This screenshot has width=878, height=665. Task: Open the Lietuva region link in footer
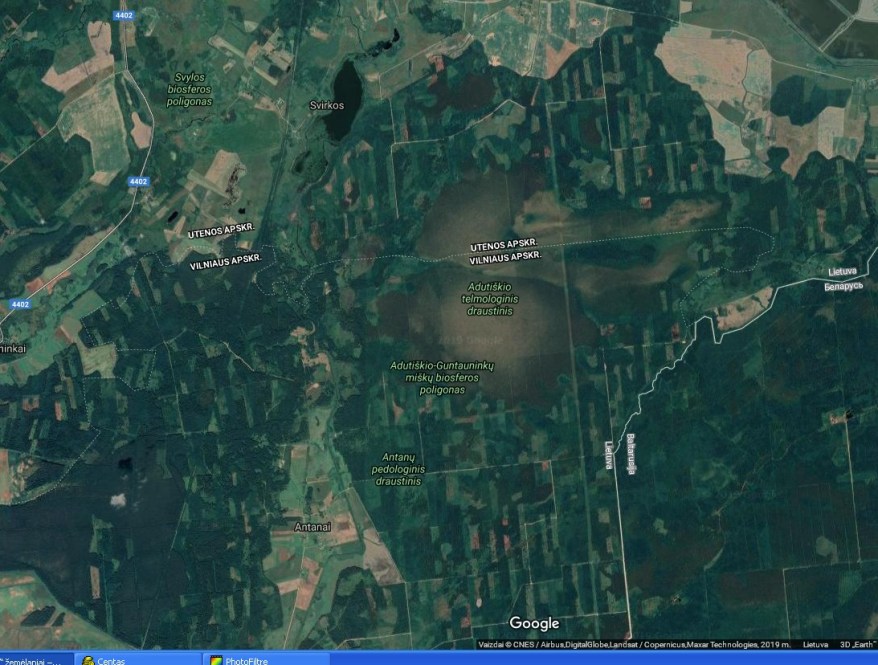[814, 644]
